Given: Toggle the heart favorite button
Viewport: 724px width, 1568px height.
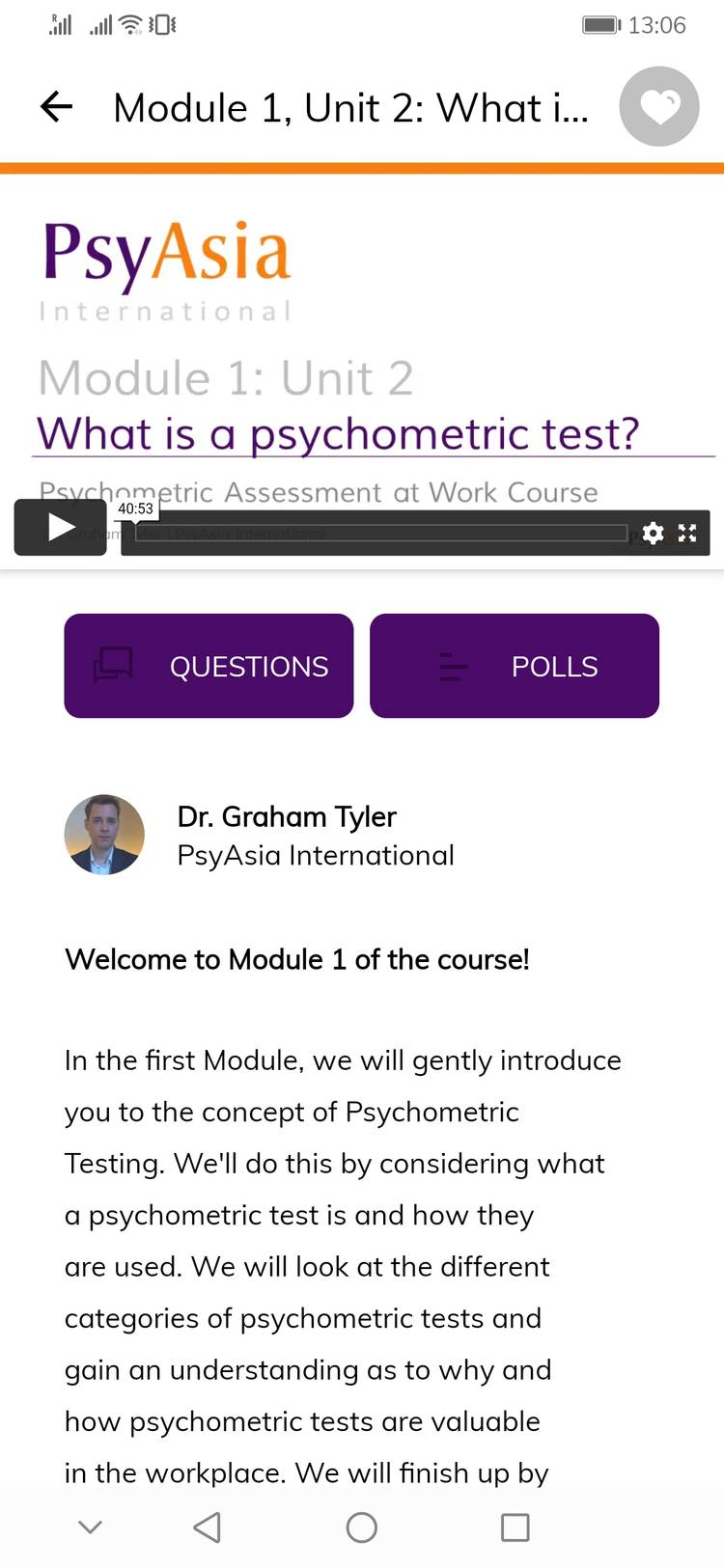Looking at the screenshot, I should 659,107.
